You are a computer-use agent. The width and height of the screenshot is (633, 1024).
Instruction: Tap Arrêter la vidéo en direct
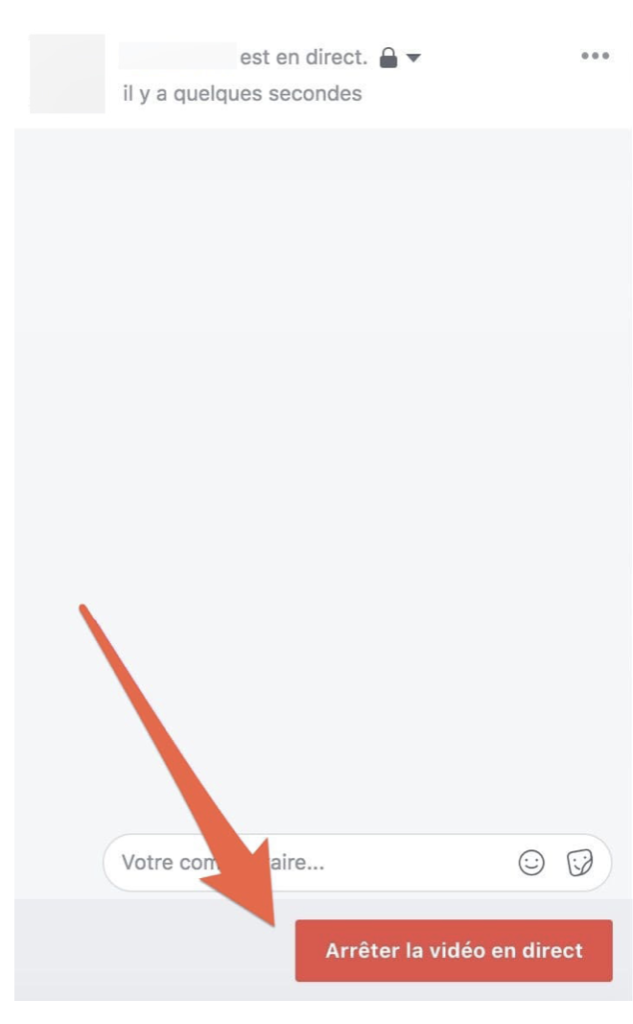click(x=453, y=951)
